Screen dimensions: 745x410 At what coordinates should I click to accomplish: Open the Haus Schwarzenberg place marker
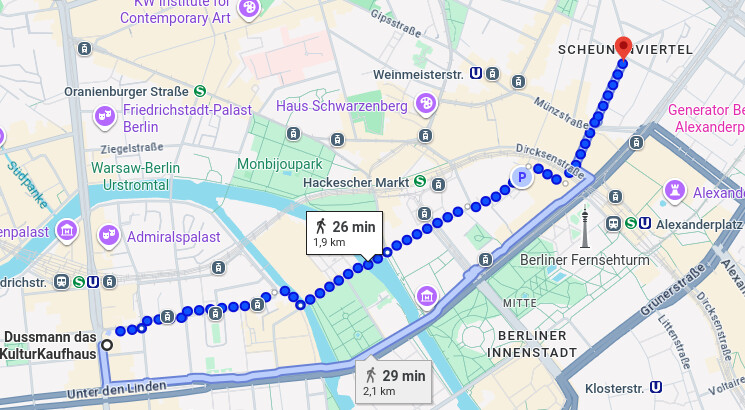point(426,102)
